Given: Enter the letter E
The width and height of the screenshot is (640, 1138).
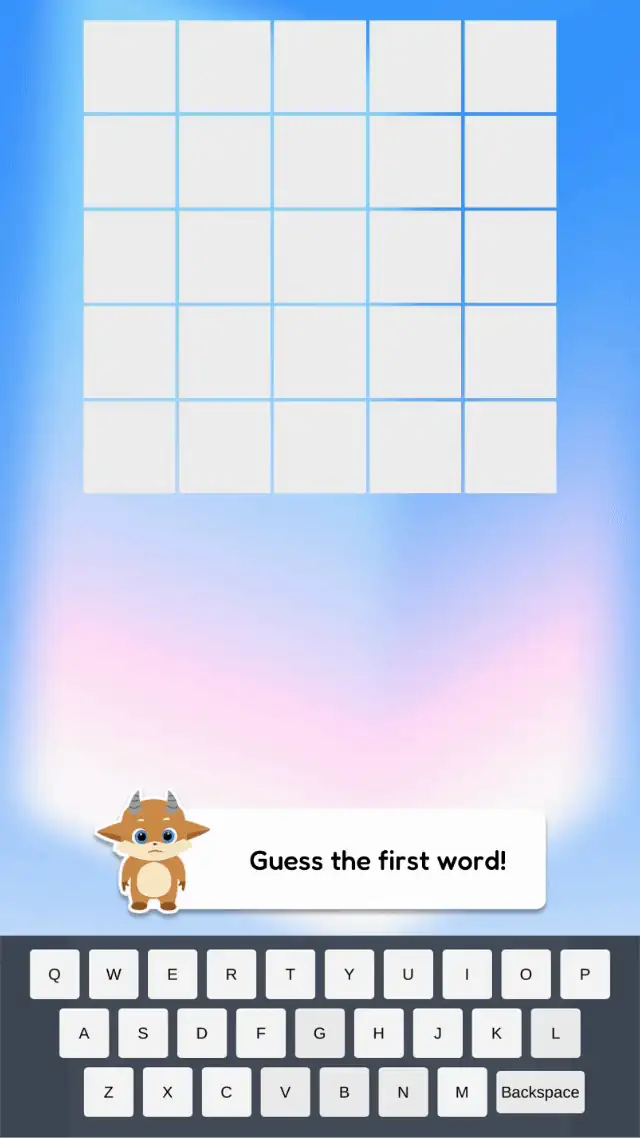Looking at the screenshot, I should [x=173, y=974].
